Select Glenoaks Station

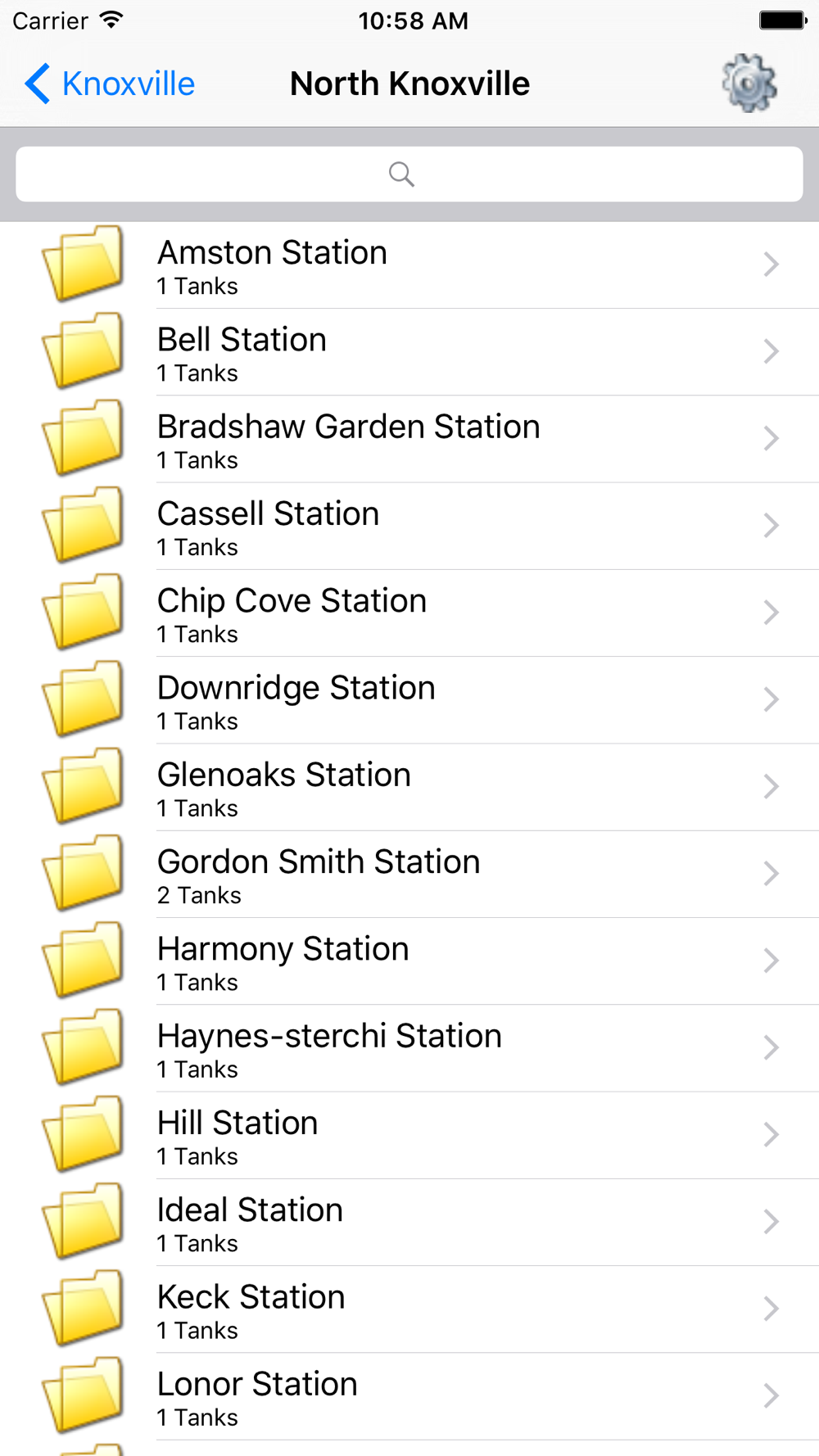[409, 787]
